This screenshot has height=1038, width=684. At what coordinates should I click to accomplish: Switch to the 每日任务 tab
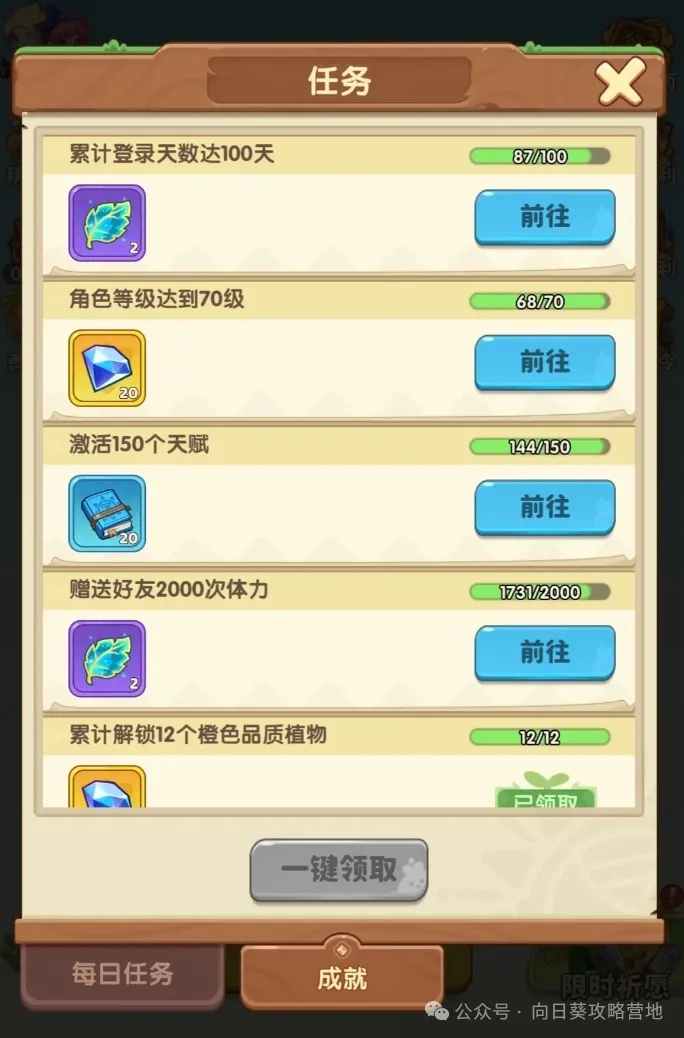pos(122,974)
